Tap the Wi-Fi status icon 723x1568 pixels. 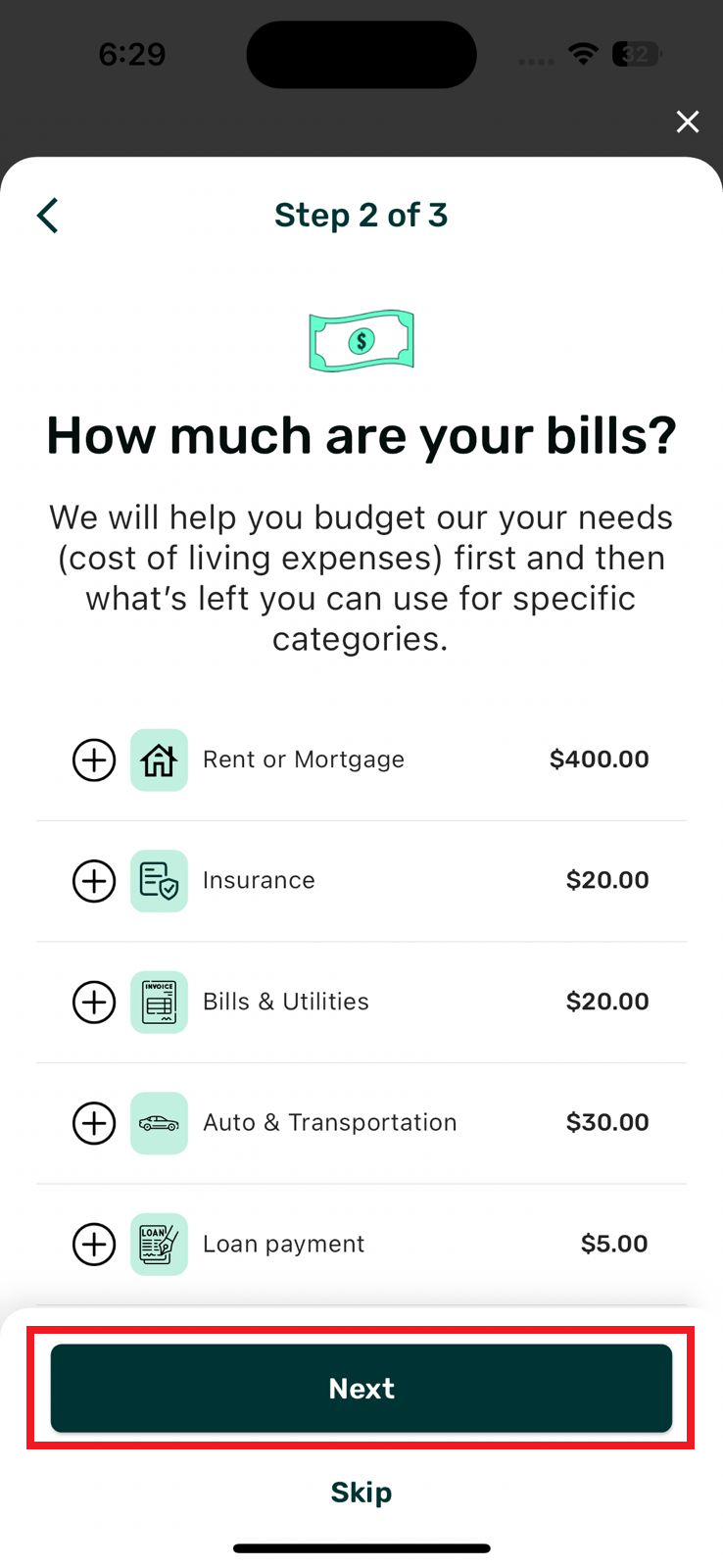(x=583, y=54)
